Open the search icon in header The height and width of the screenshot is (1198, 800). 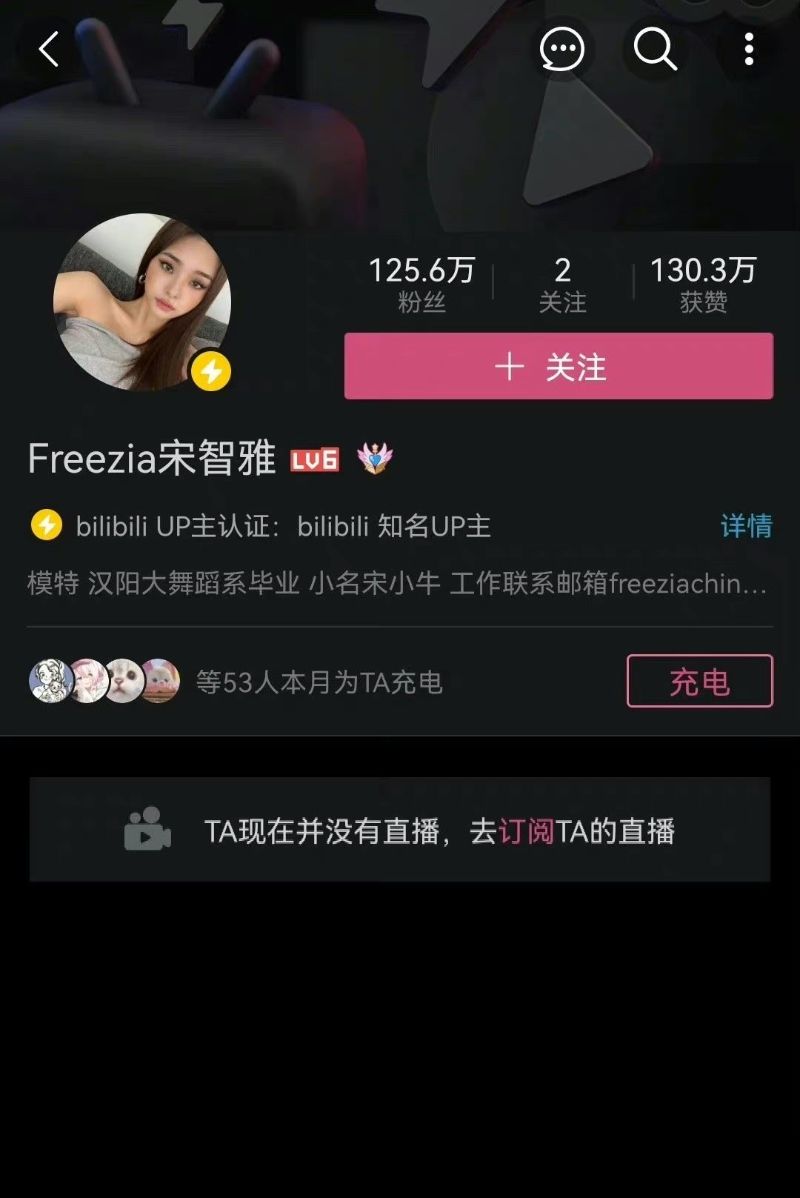[x=655, y=48]
